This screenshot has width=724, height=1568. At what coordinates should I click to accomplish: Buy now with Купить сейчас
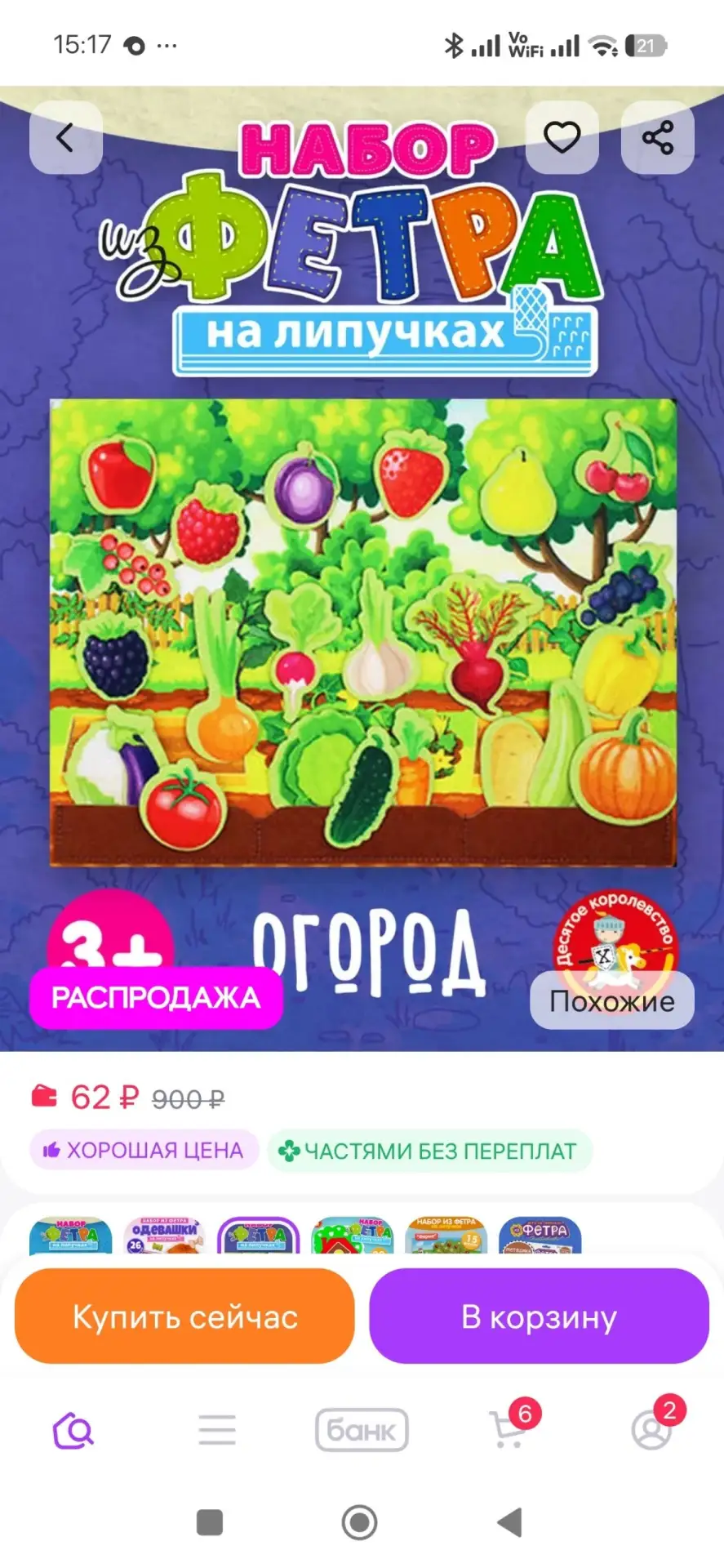click(184, 1316)
